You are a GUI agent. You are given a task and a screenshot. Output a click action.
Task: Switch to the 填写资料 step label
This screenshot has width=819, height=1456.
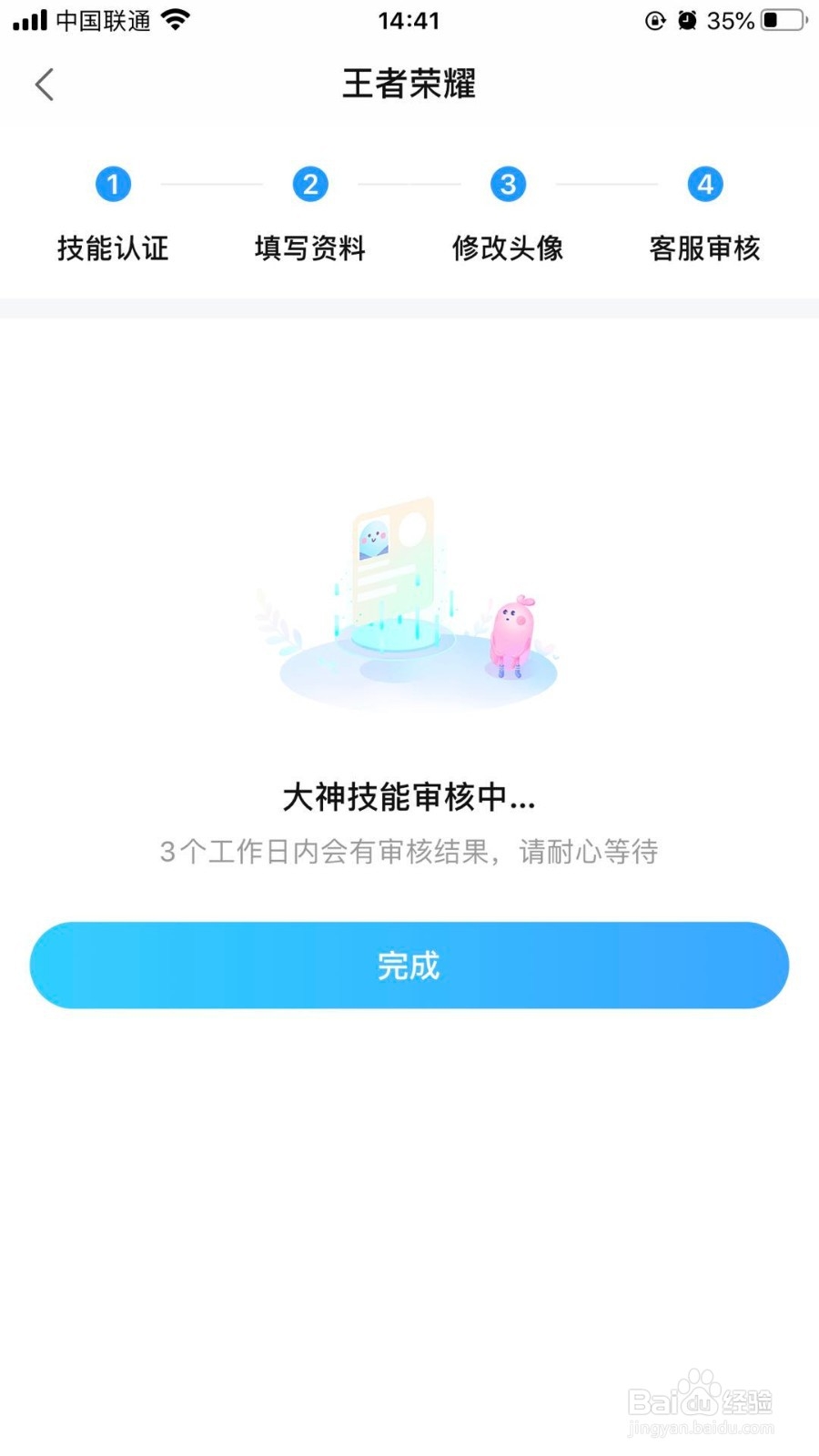pos(309,248)
